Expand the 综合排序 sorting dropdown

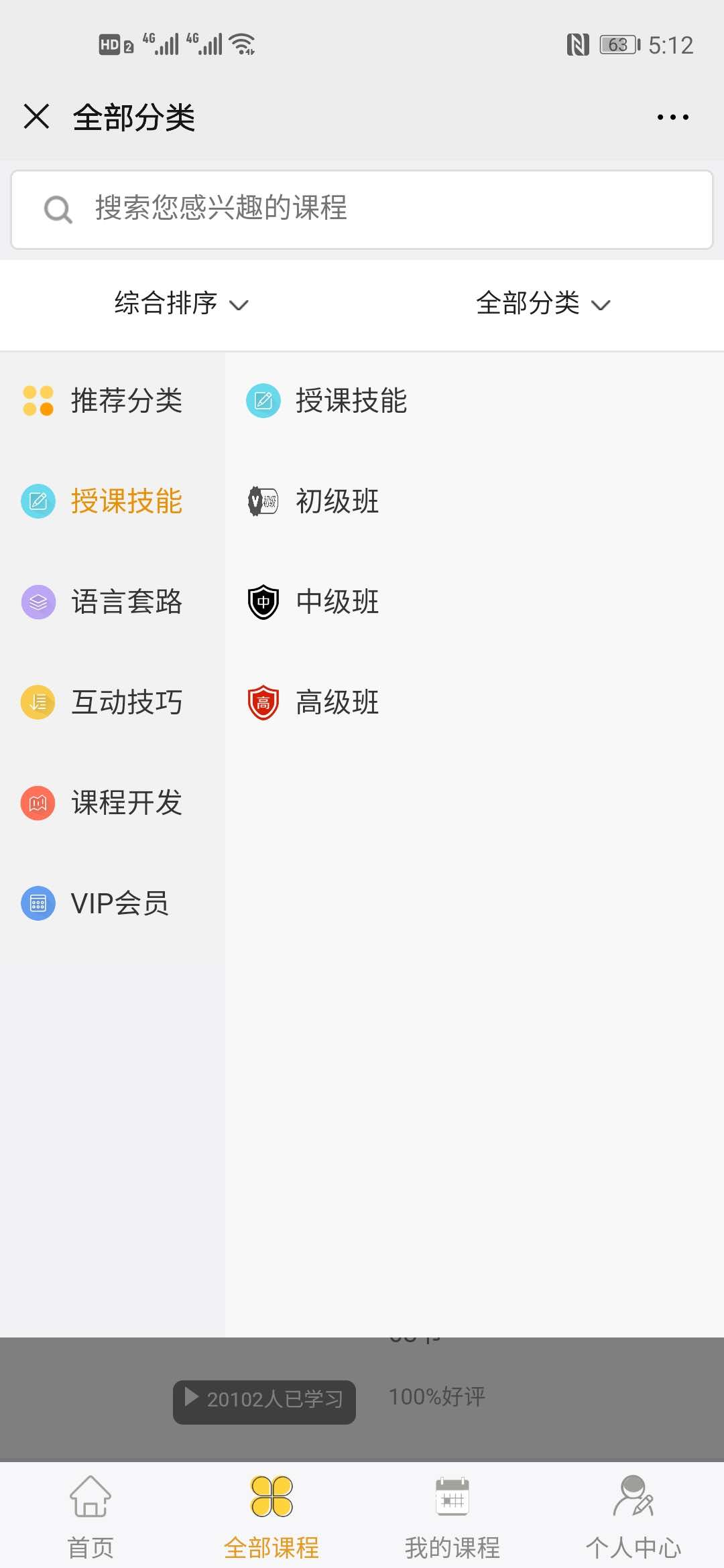coord(181,304)
